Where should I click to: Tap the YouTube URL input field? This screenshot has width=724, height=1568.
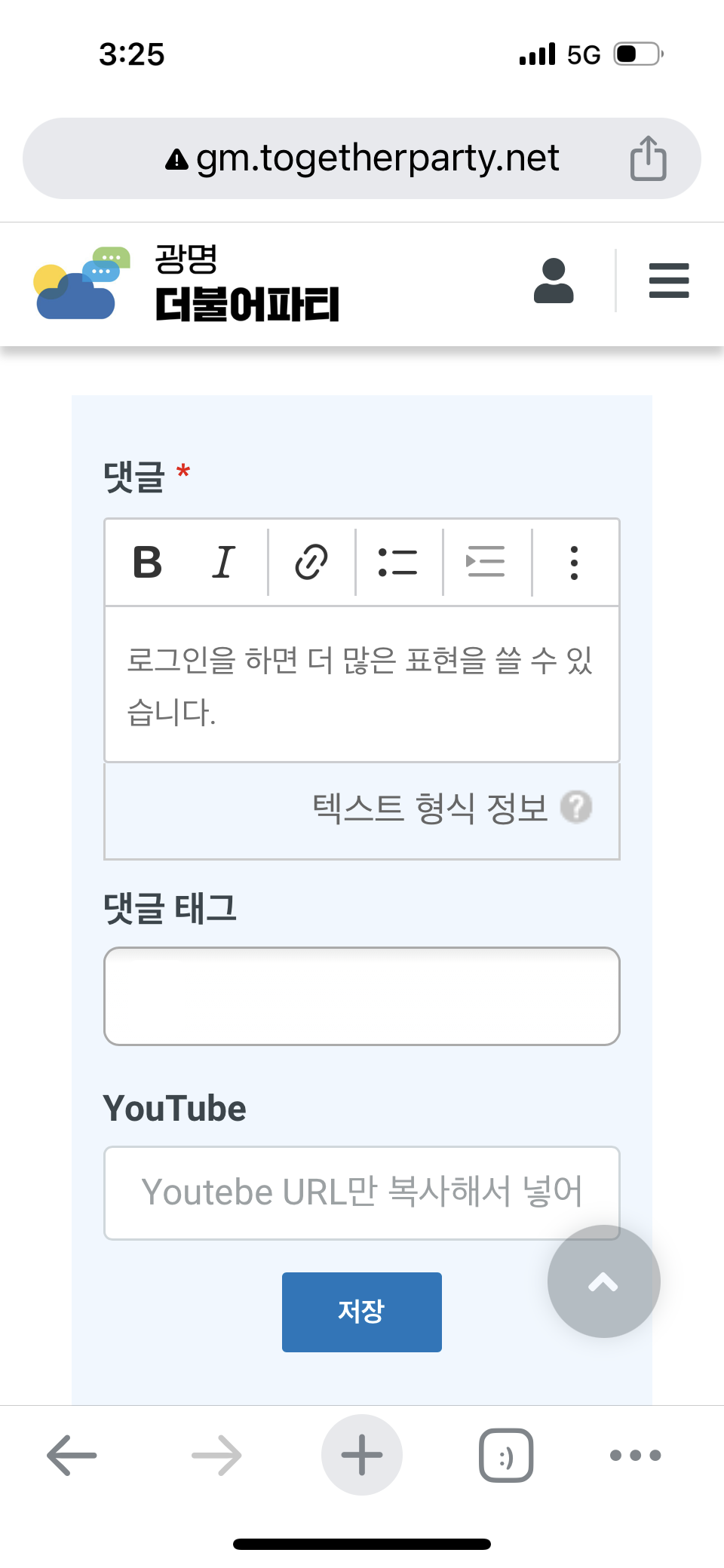tap(362, 1193)
